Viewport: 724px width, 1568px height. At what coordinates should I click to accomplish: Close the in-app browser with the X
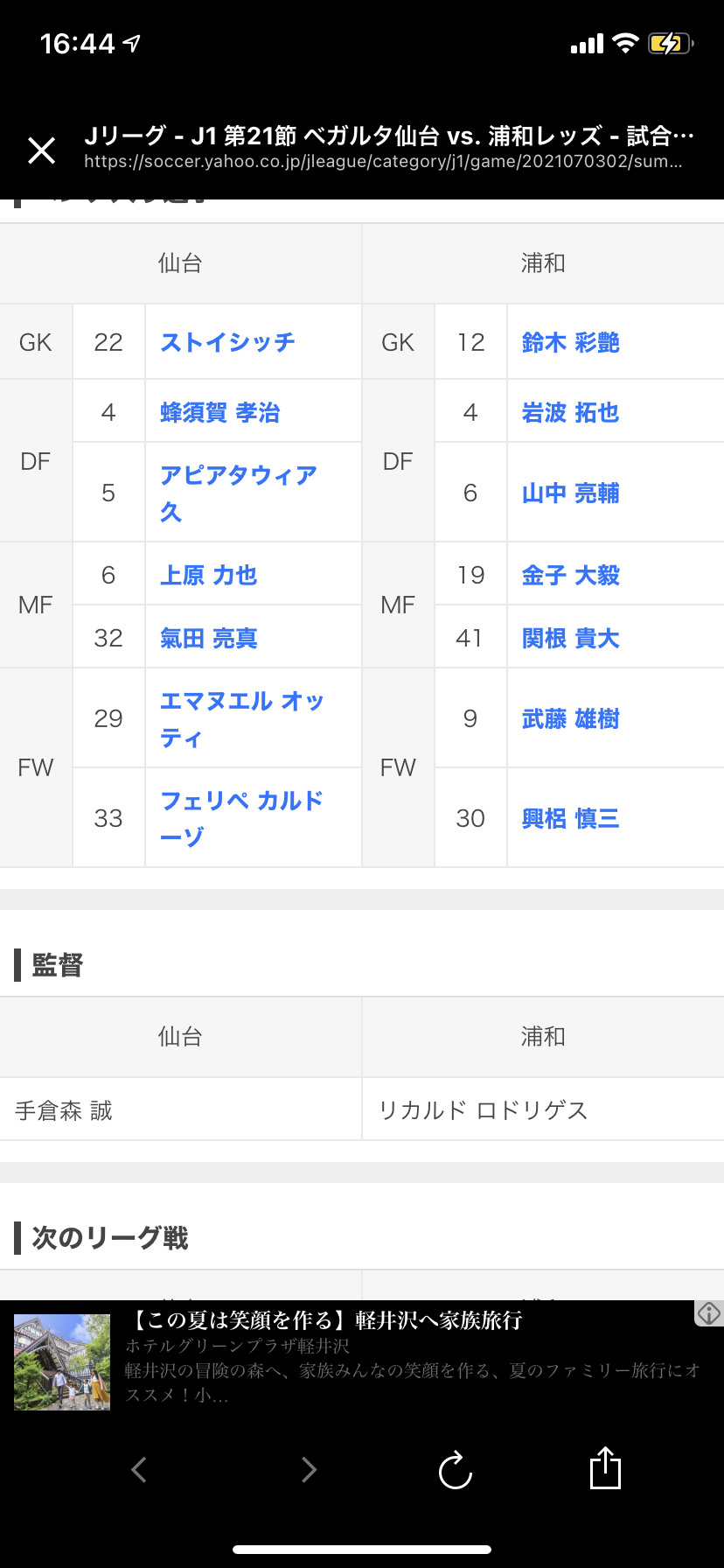[x=41, y=150]
